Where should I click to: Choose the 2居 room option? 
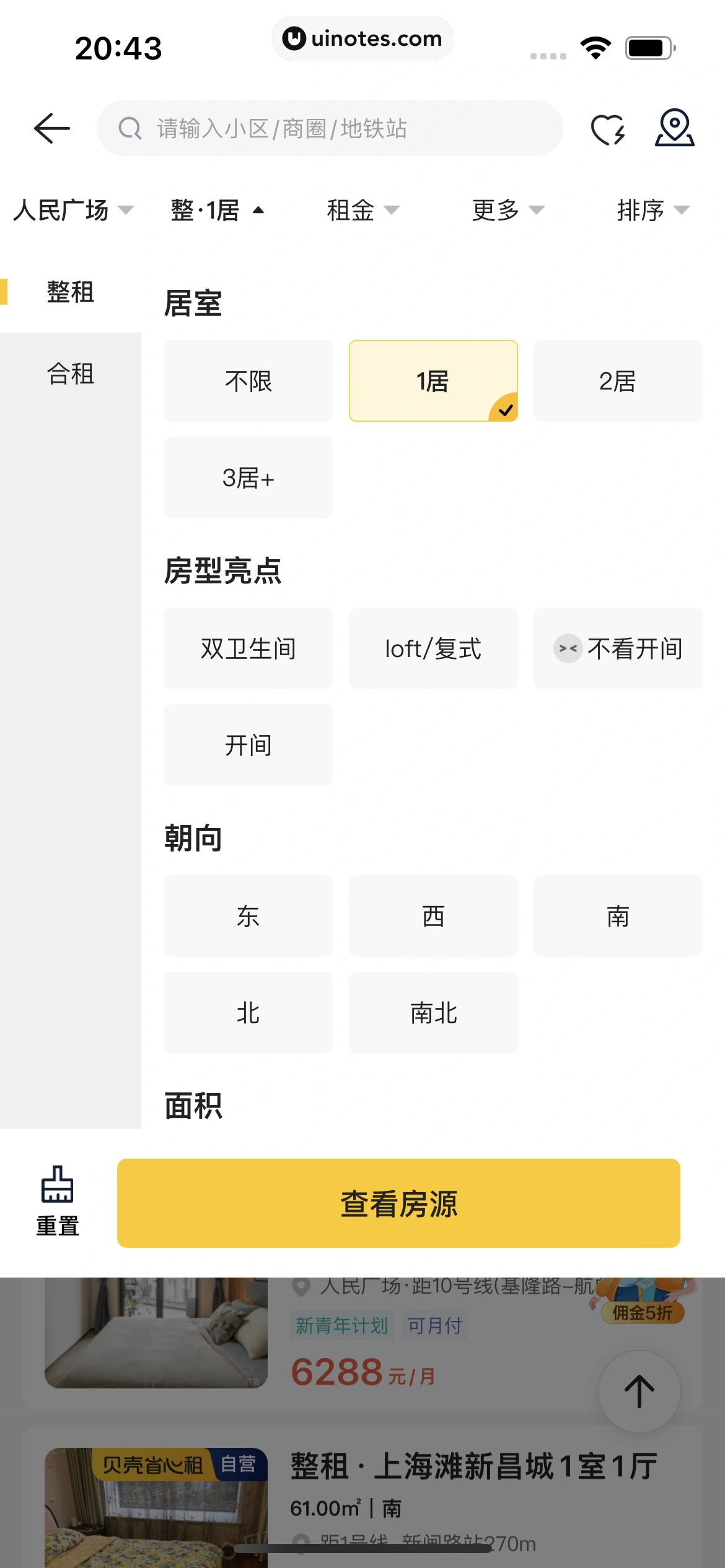[x=618, y=381]
